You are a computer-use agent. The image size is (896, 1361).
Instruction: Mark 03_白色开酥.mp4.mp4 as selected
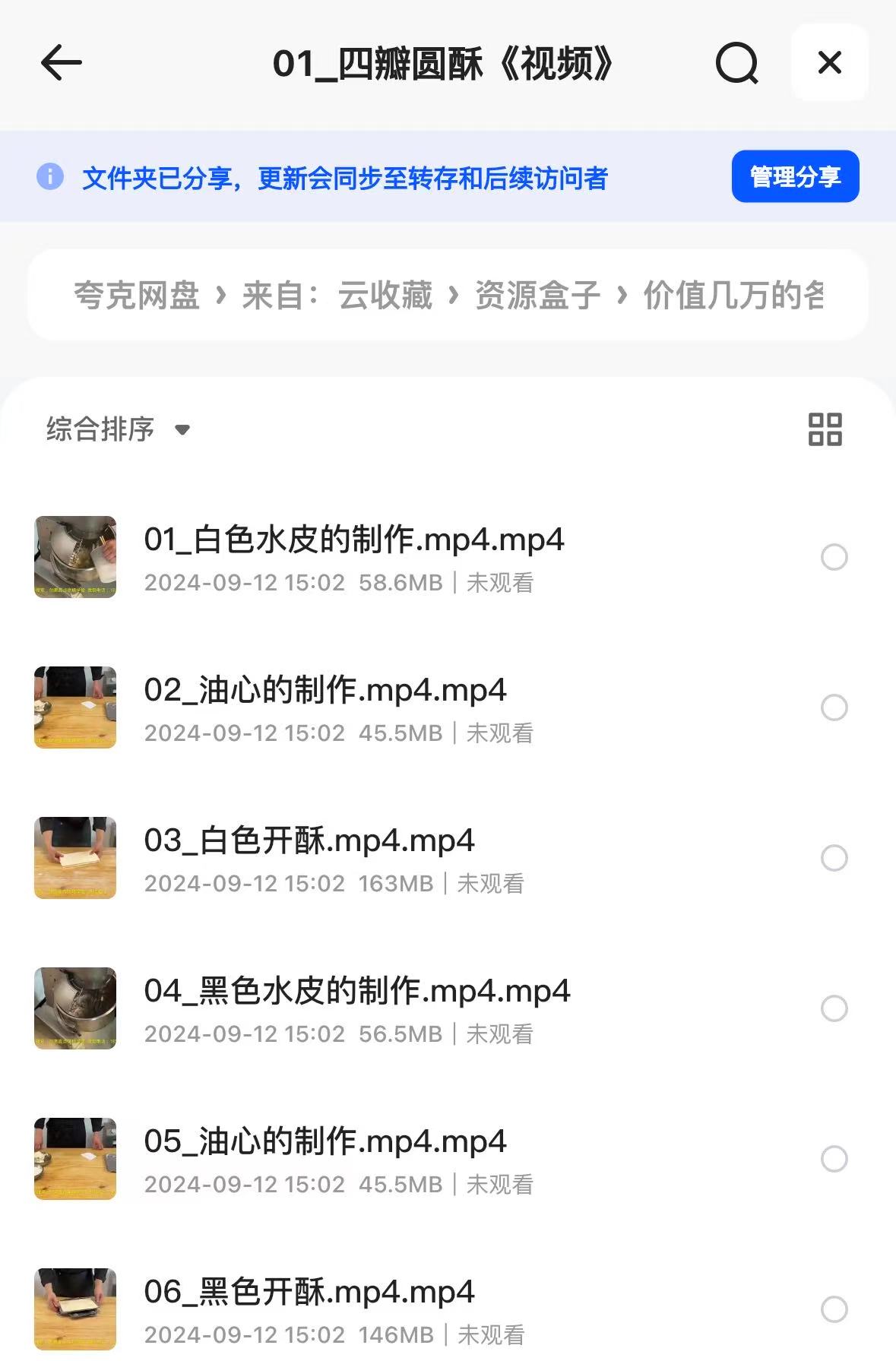click(834, 858)
